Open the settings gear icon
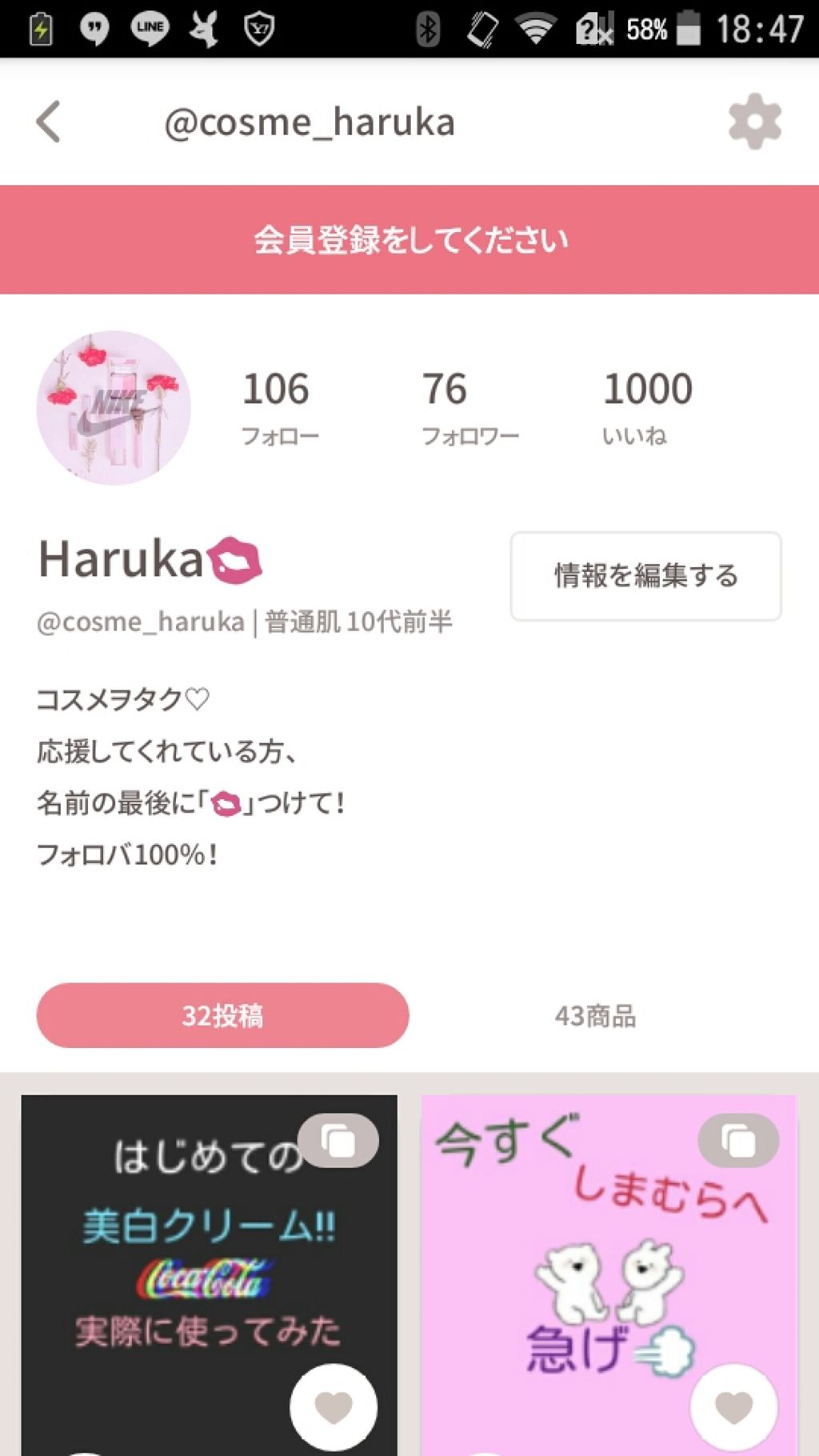 point(754,122)
